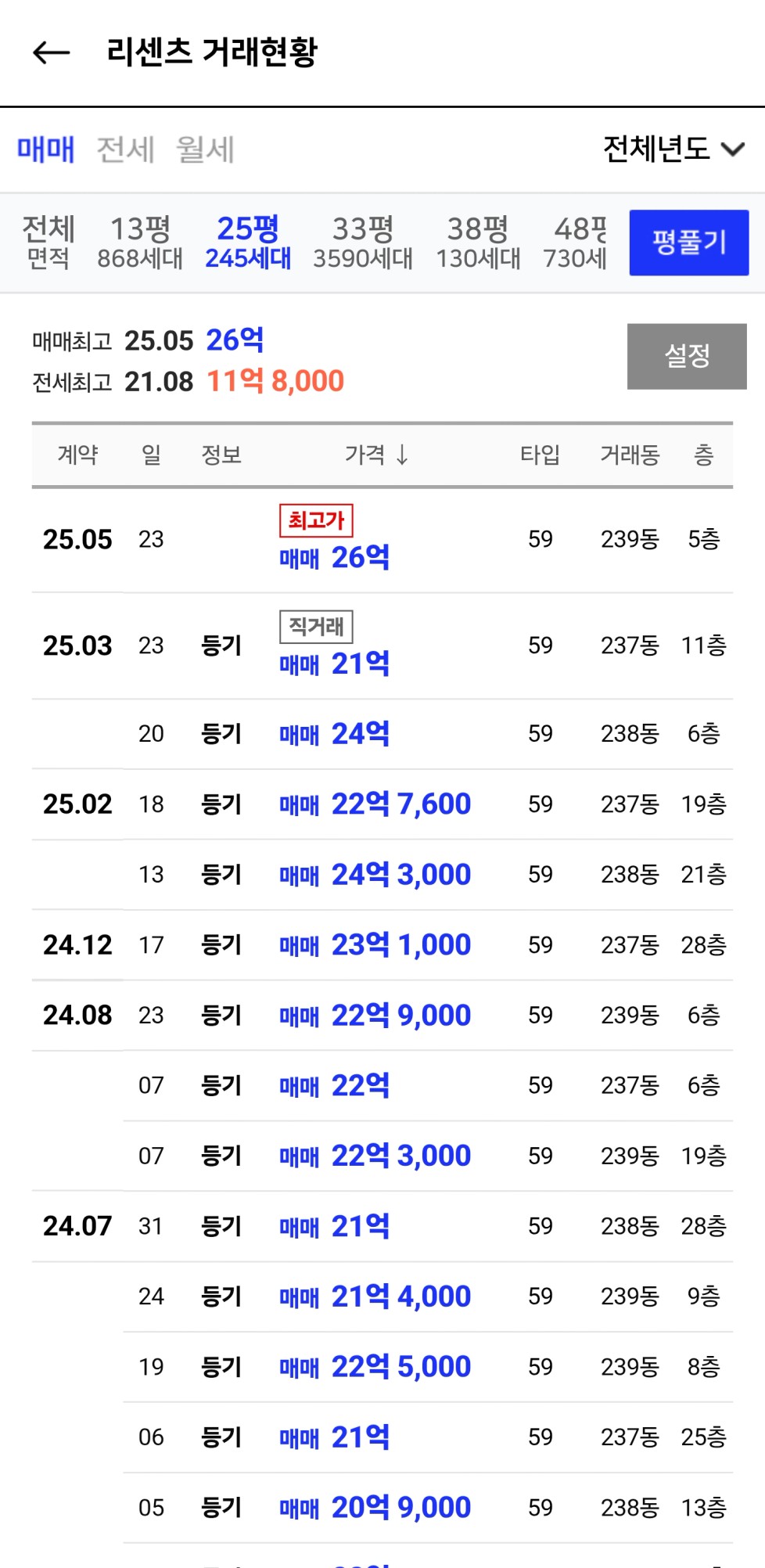Choose the 13평 868세대 size
The width and height of the screenshot is (765, 1568).
[140, 243]
